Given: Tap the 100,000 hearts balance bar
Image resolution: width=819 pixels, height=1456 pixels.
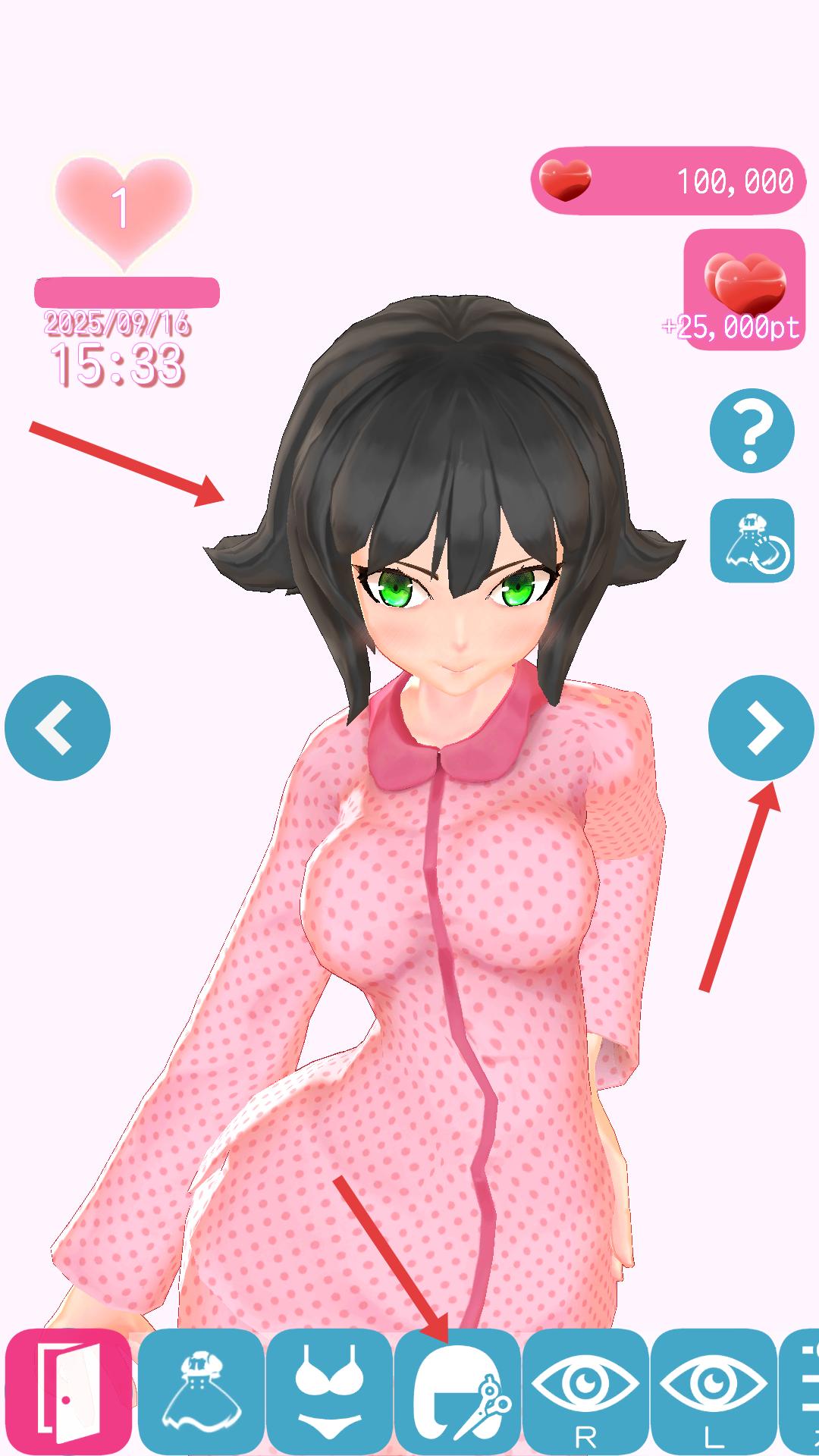Looking at the screenshot, I should coord(668,181).
